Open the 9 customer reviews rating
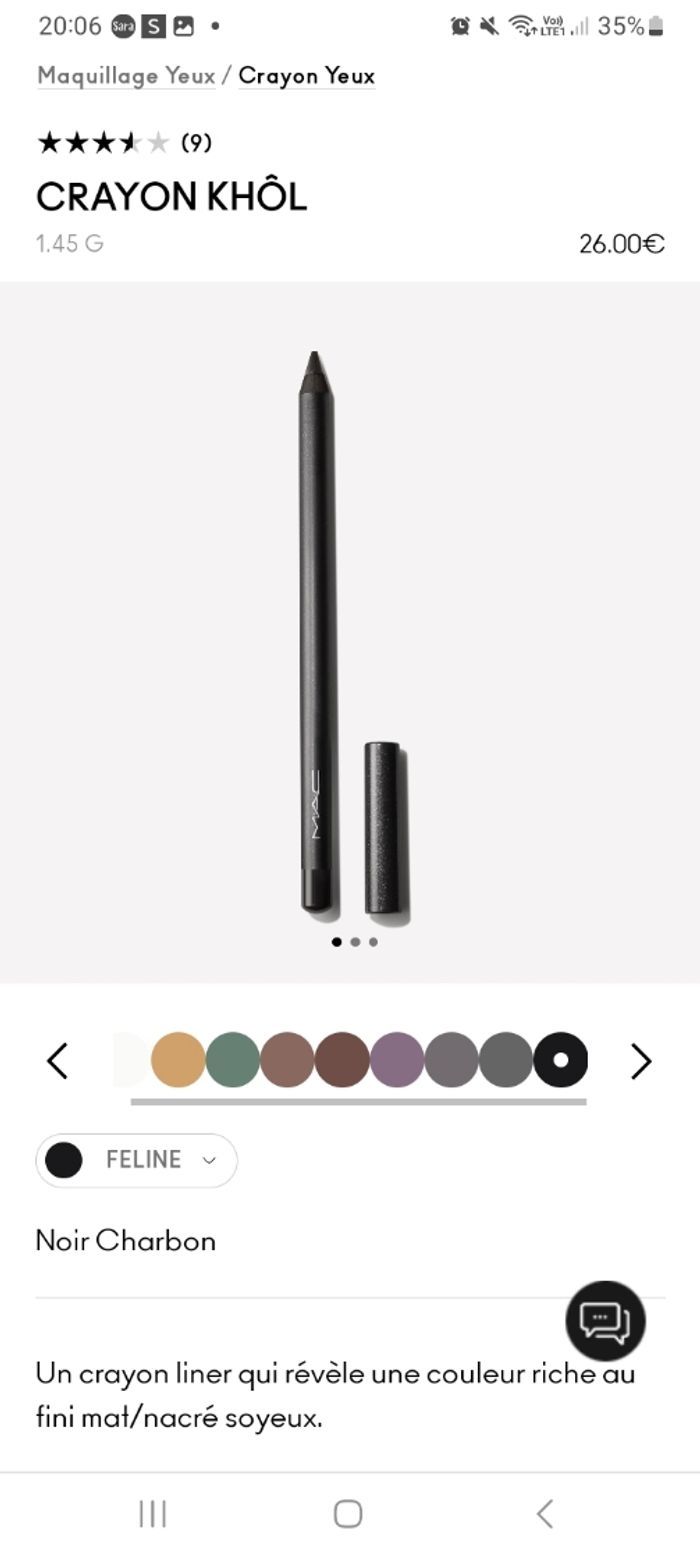 [124, 143]
